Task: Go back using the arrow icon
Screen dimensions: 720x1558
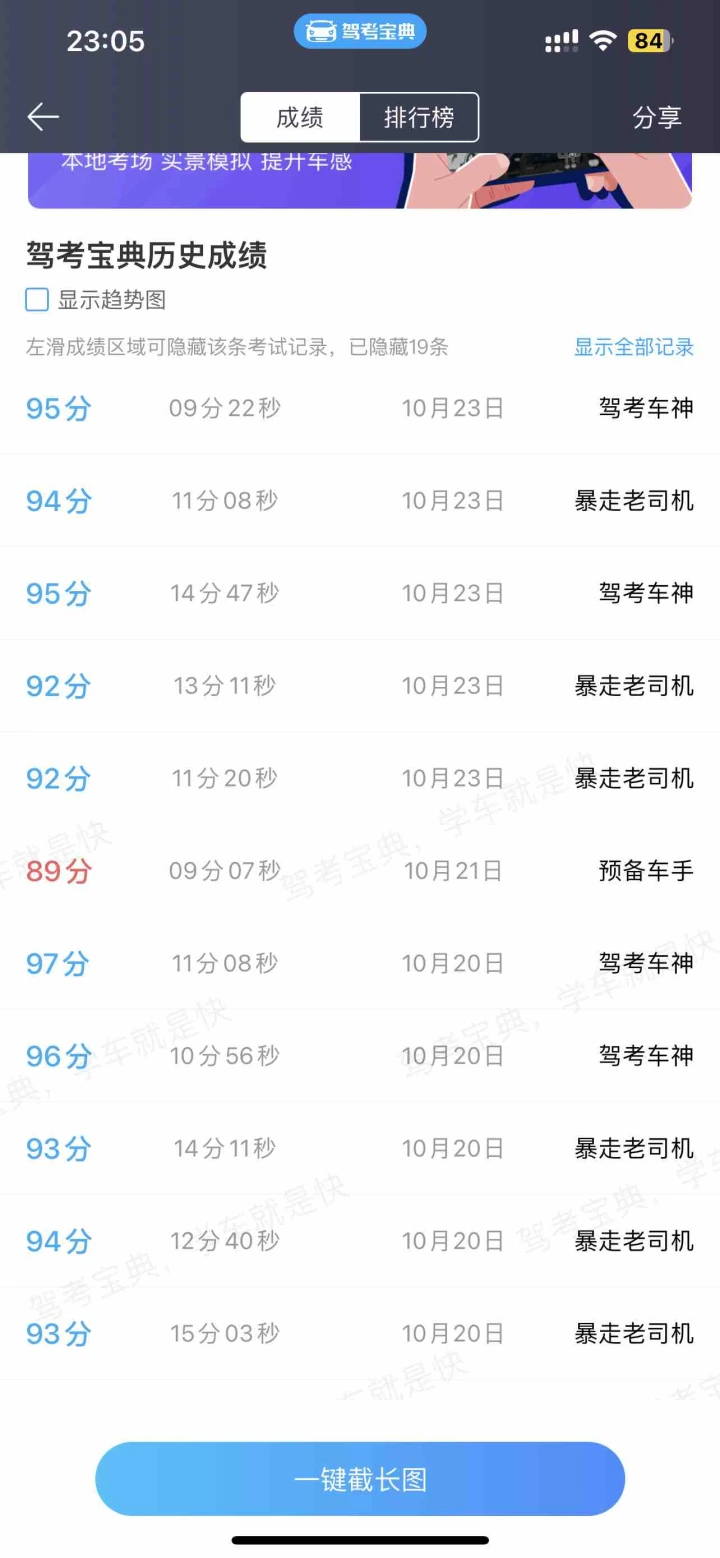Action: click(x=43, y=117)
